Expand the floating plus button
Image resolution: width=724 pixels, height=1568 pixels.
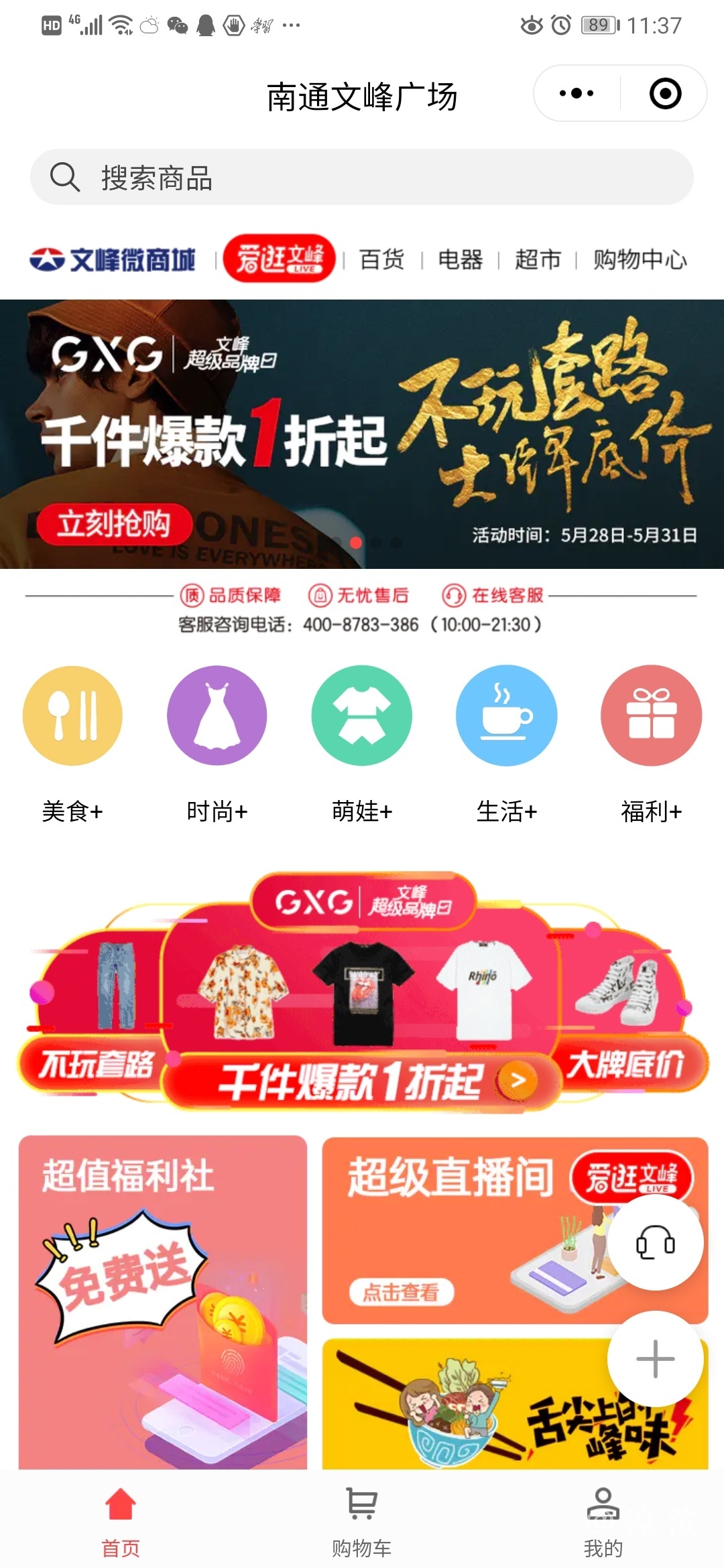point(655,1359)
